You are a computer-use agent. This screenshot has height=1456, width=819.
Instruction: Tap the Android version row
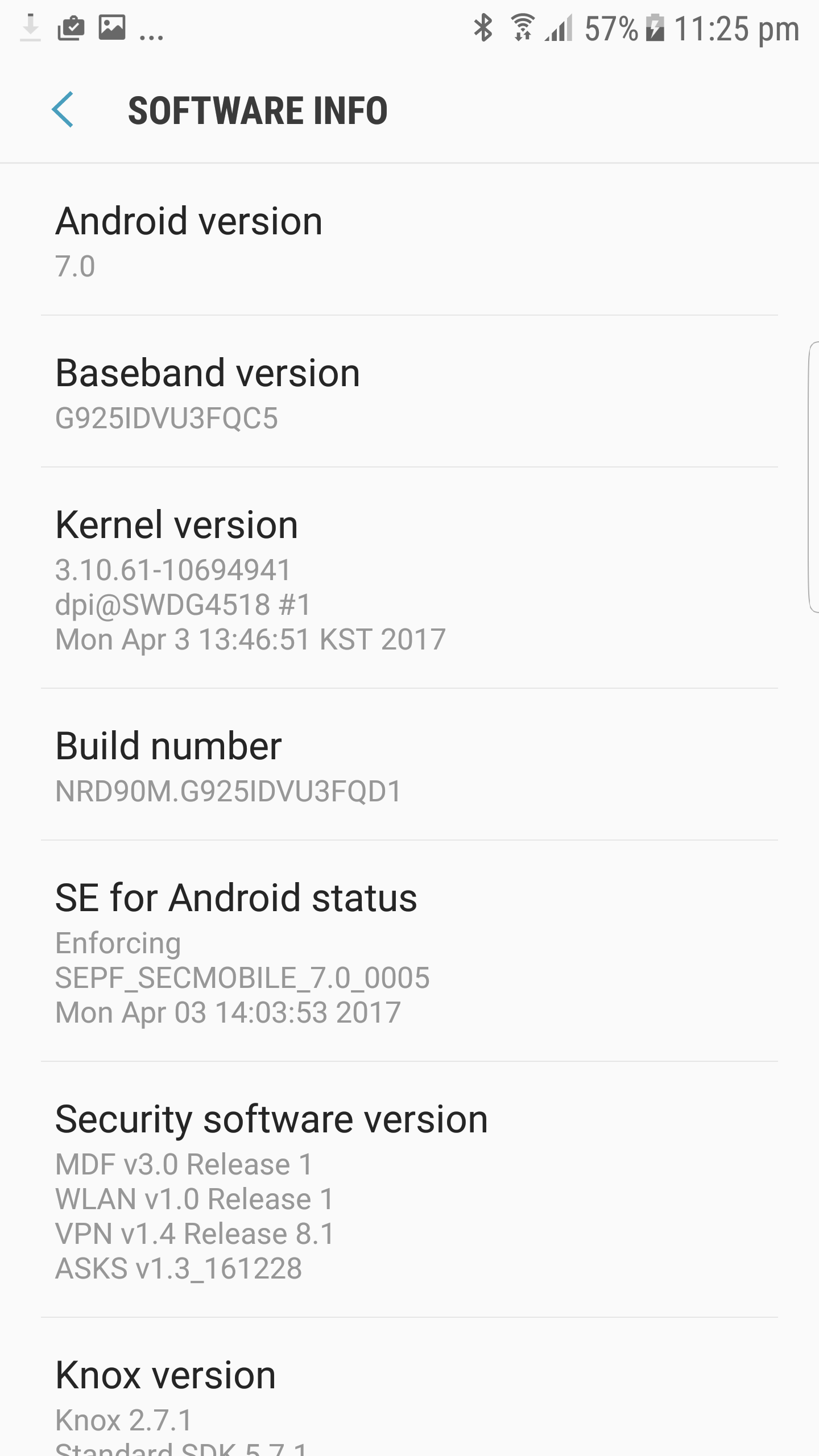[409, 240]
